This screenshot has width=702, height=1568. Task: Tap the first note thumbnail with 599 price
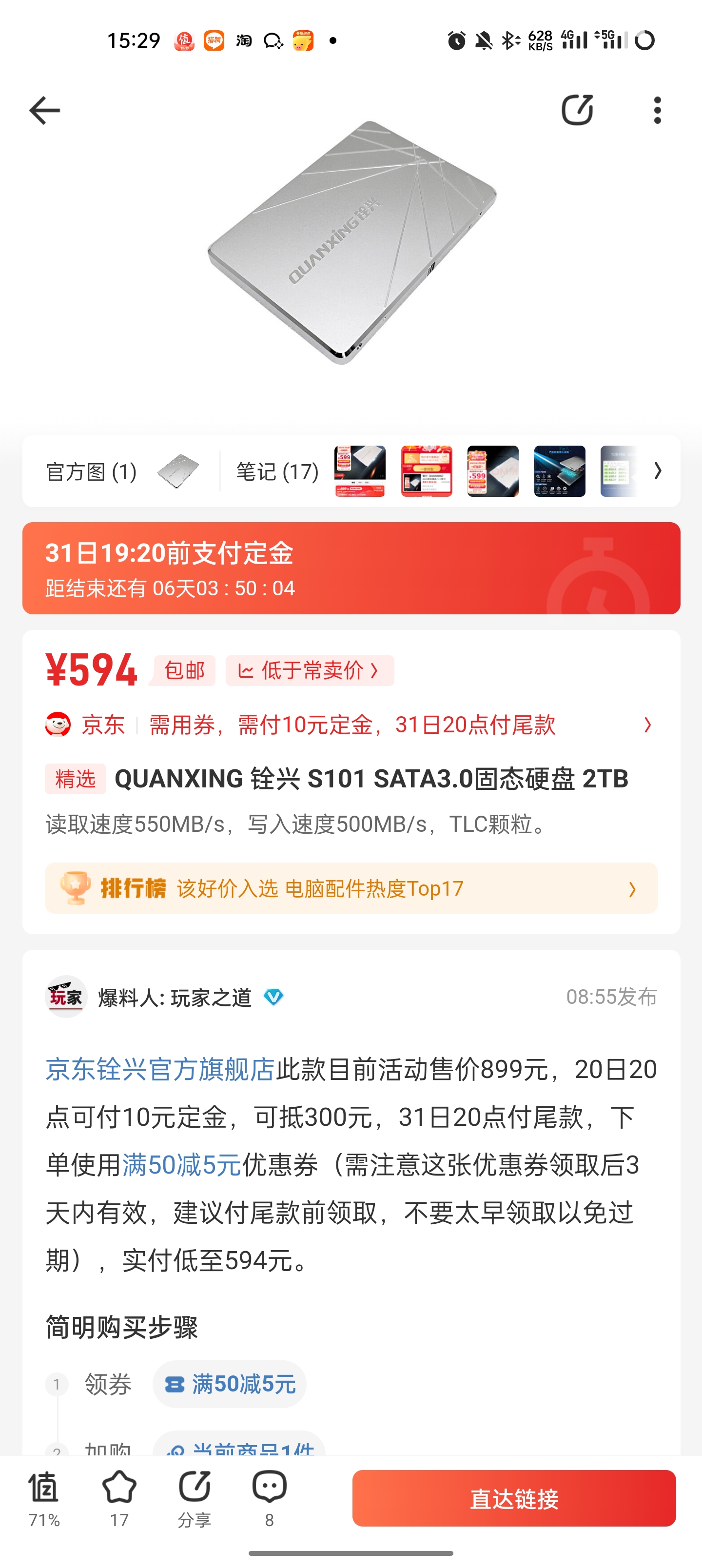click(360, 472)
